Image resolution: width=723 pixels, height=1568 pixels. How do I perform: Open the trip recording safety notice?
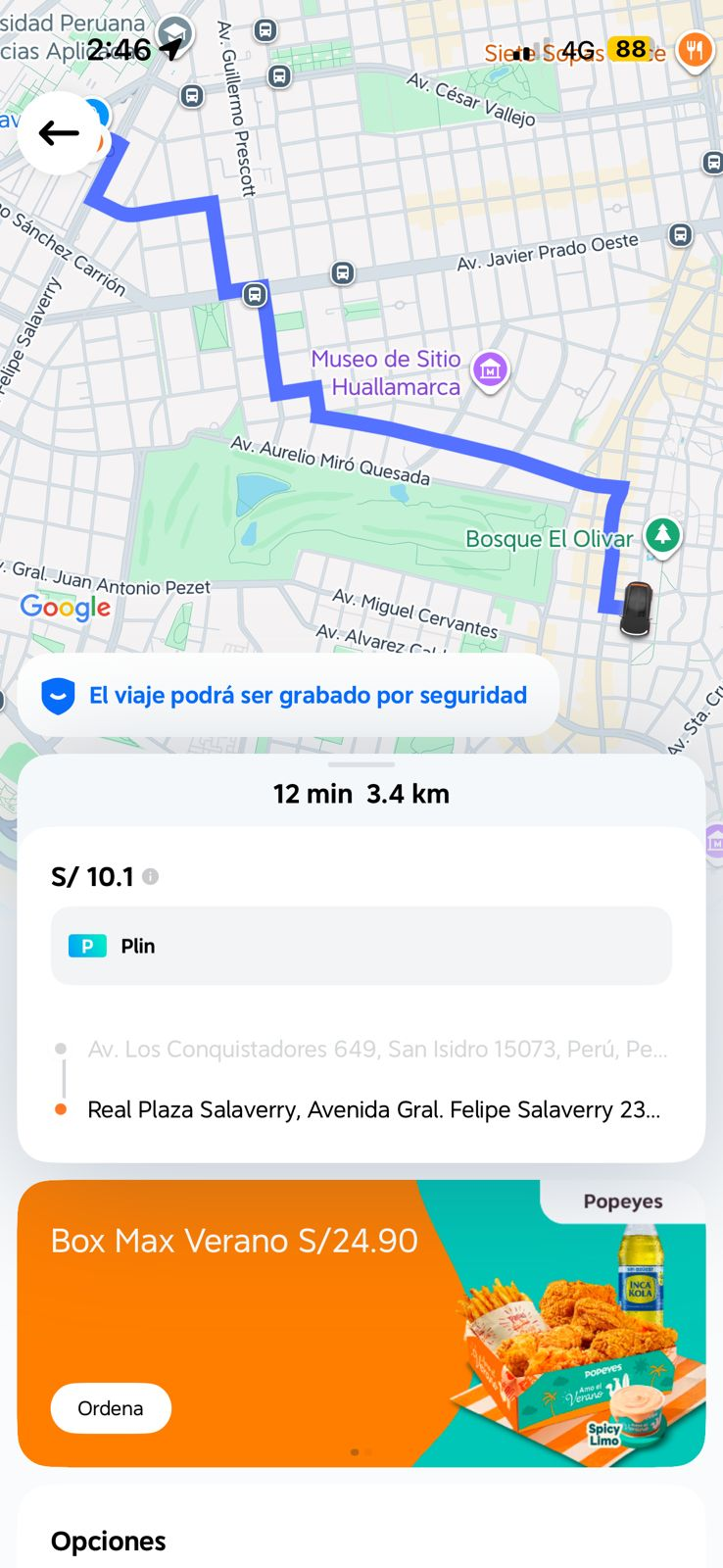288,696
